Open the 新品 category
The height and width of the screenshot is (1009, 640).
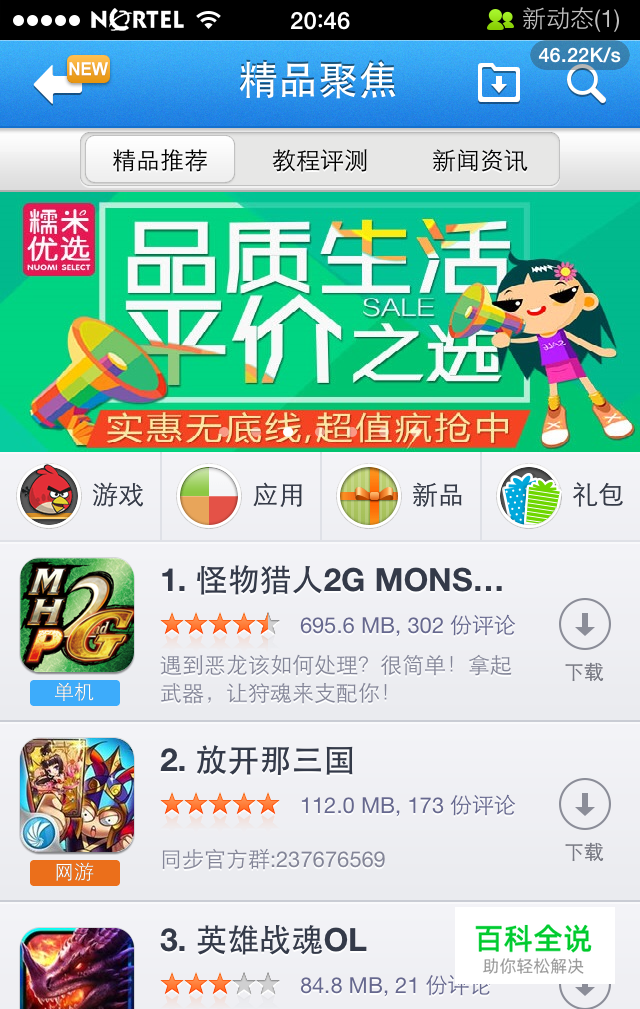[x=401, y=495]
